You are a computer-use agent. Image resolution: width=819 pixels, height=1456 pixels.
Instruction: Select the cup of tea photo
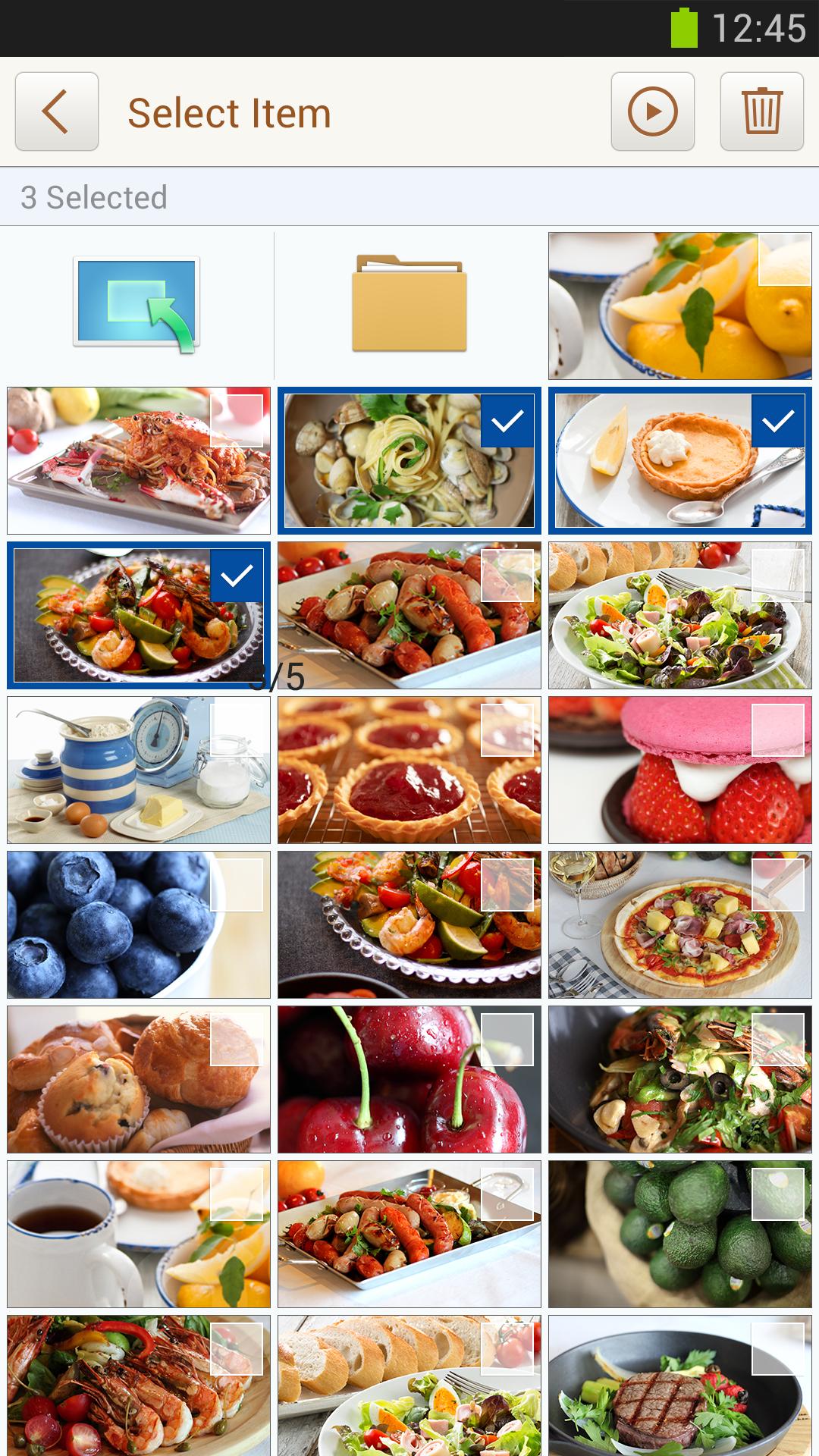pos(139,1234)
